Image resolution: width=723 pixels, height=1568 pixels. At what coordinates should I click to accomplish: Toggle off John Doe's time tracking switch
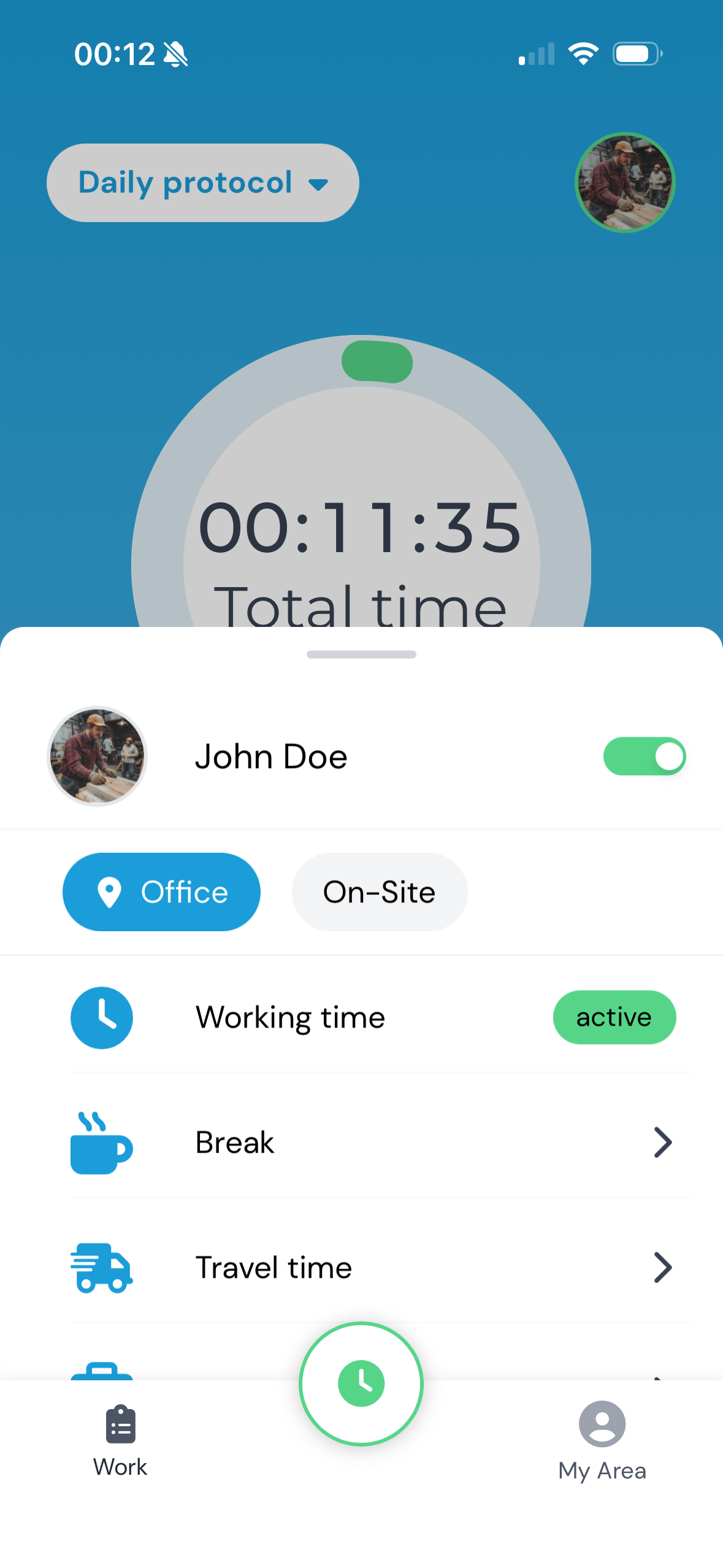pos(644,756)
